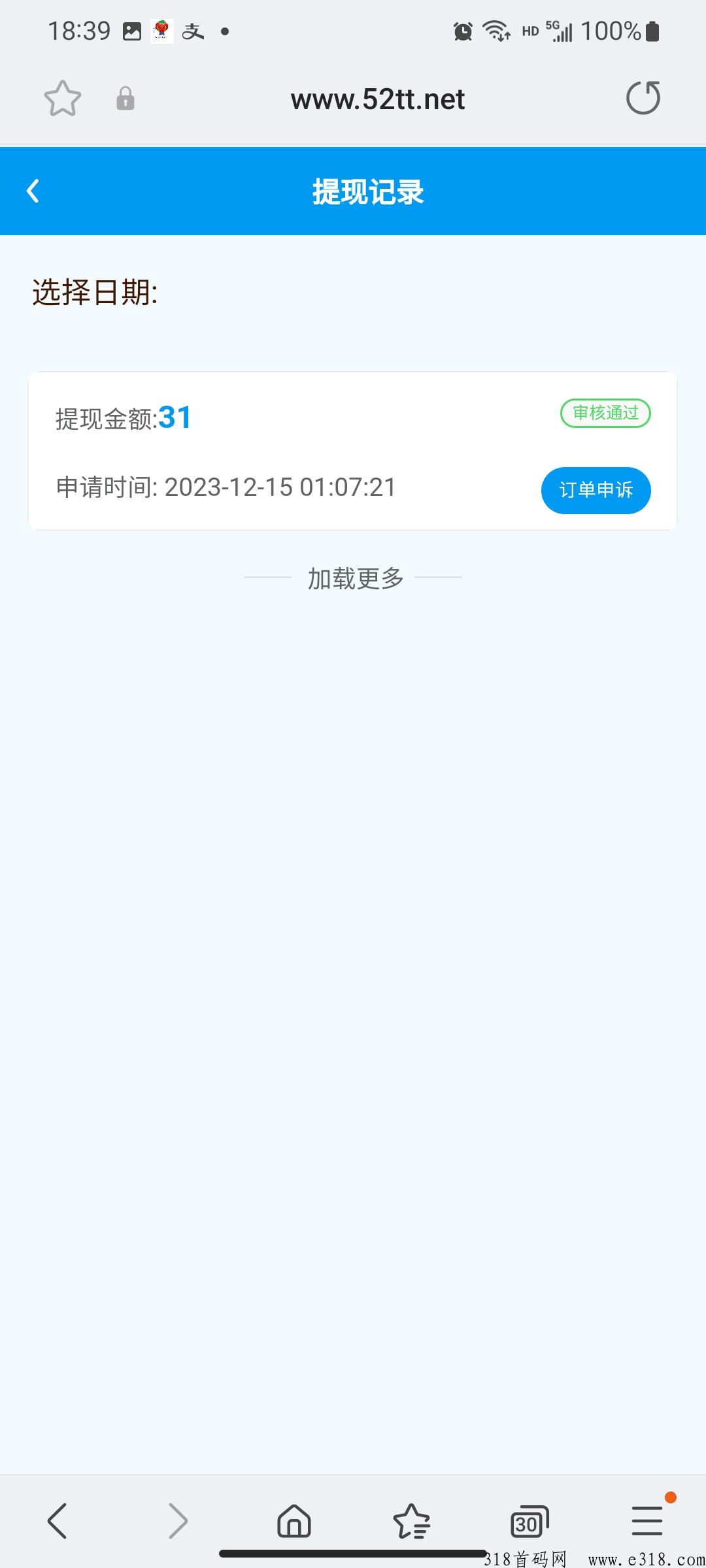Open the browser menu with three lines
The height and width of the screenshot is (1568, 706).
647,1521
